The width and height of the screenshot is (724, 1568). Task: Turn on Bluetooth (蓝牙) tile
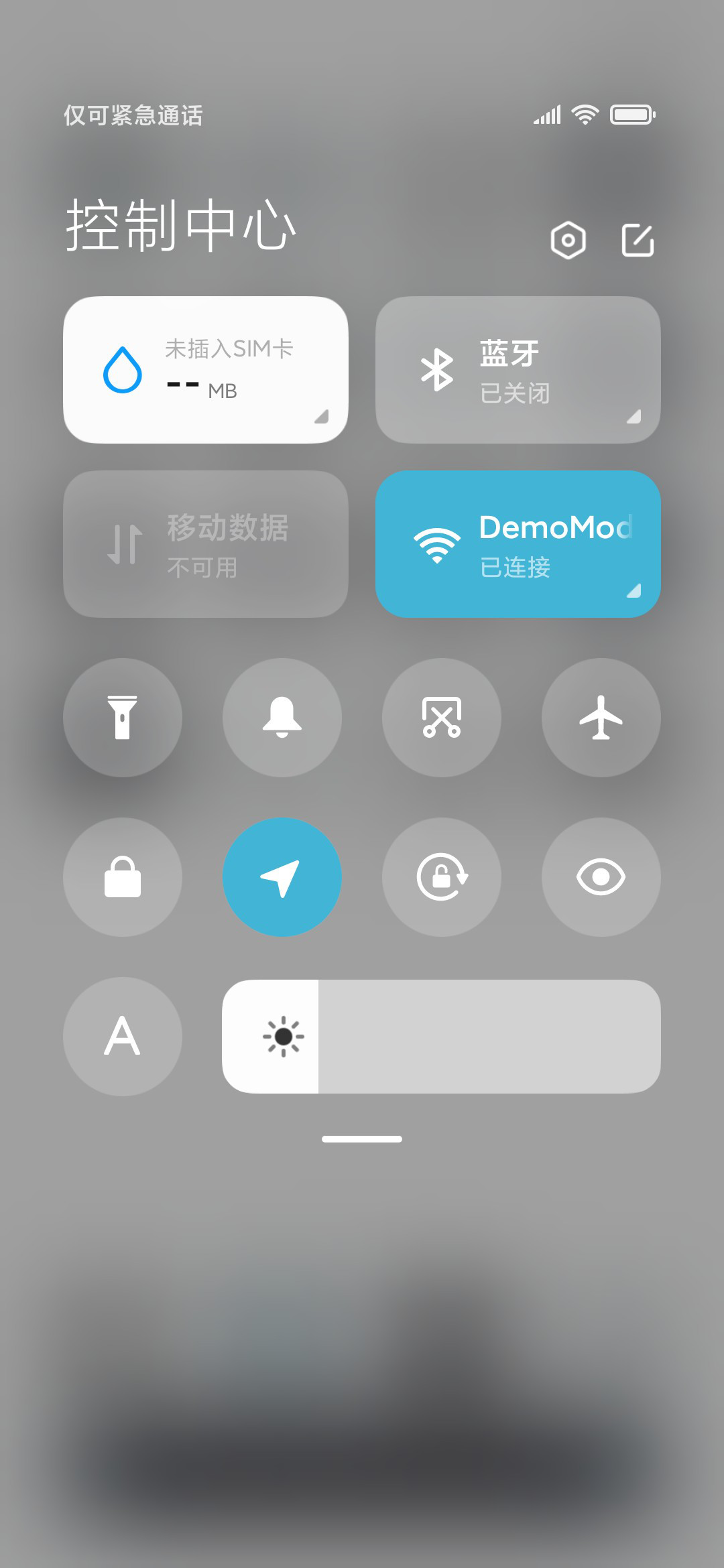pyautogui.click(x=518, y=370)
